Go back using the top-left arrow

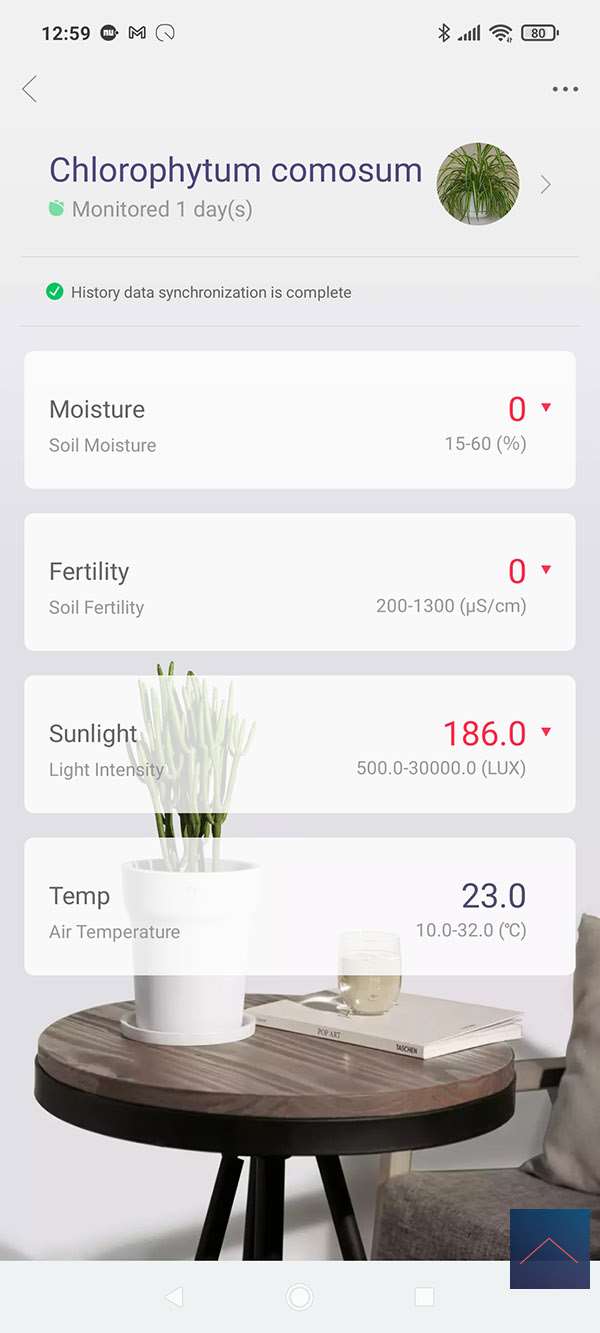coord(30,89)
